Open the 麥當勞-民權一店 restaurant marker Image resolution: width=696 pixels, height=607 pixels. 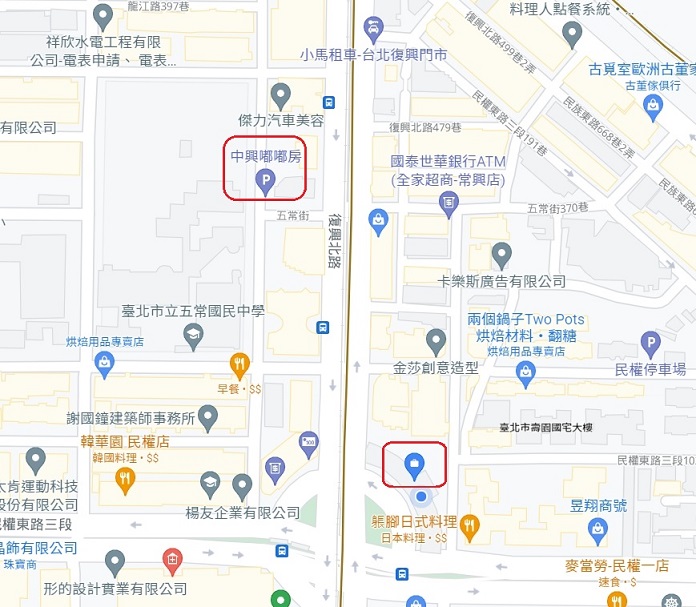[x=616, y=600]
